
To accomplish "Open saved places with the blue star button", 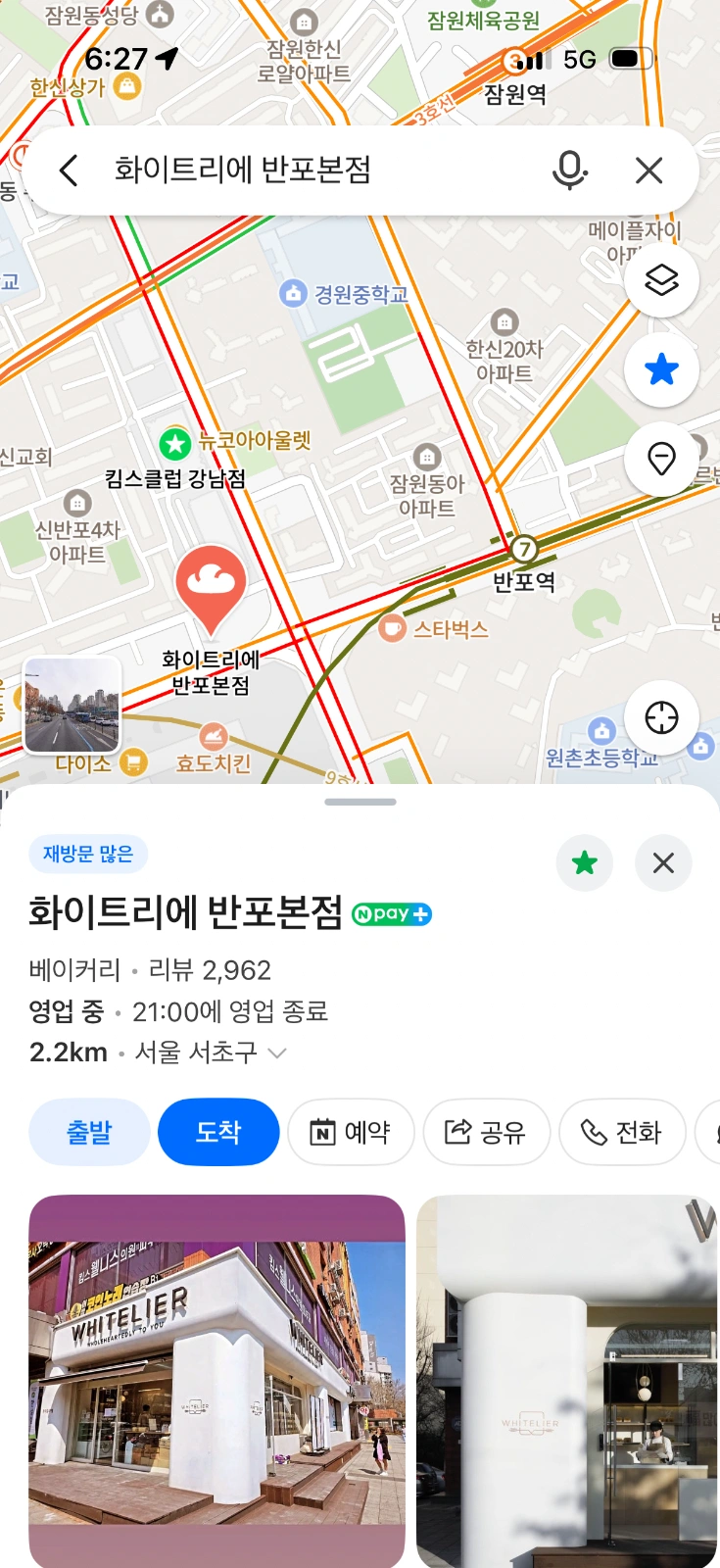I will tap(662, 369).
